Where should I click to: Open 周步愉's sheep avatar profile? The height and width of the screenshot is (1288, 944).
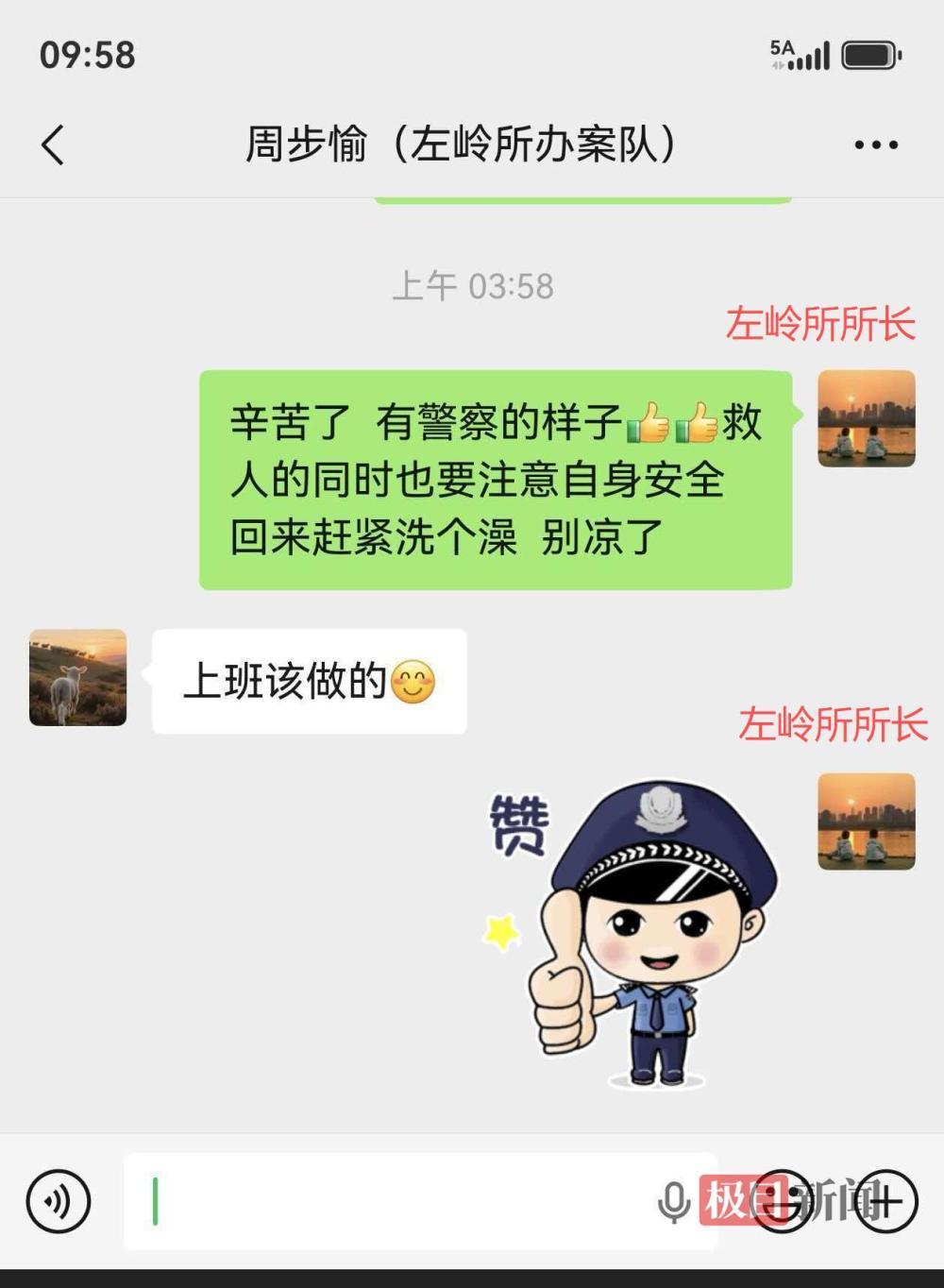tap(77, 677)
